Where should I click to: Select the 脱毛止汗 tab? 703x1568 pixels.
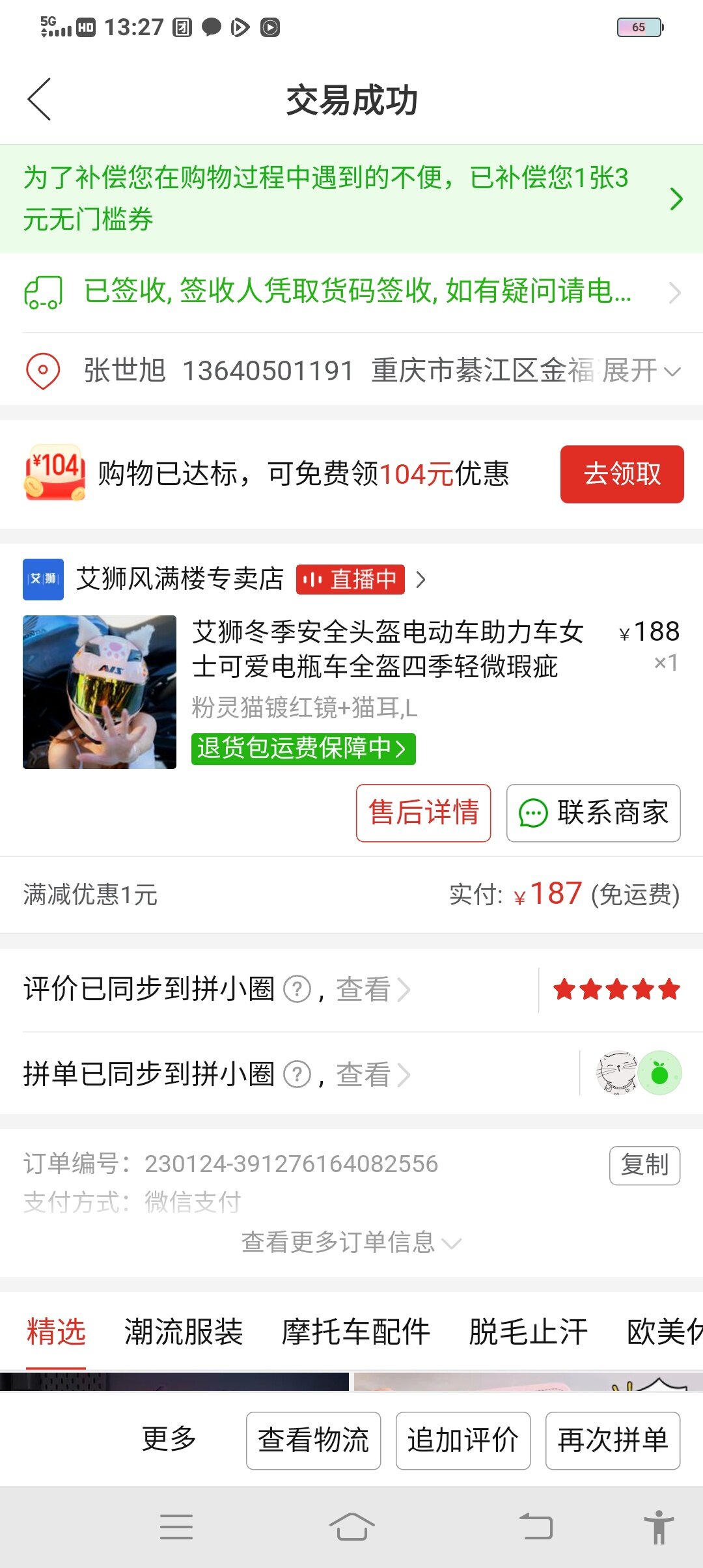[528, 1332]
